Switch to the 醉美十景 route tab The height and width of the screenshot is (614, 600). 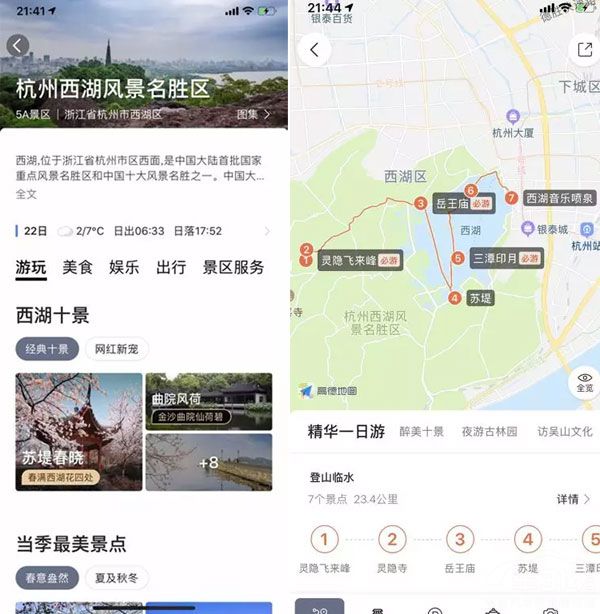[421, 432]
